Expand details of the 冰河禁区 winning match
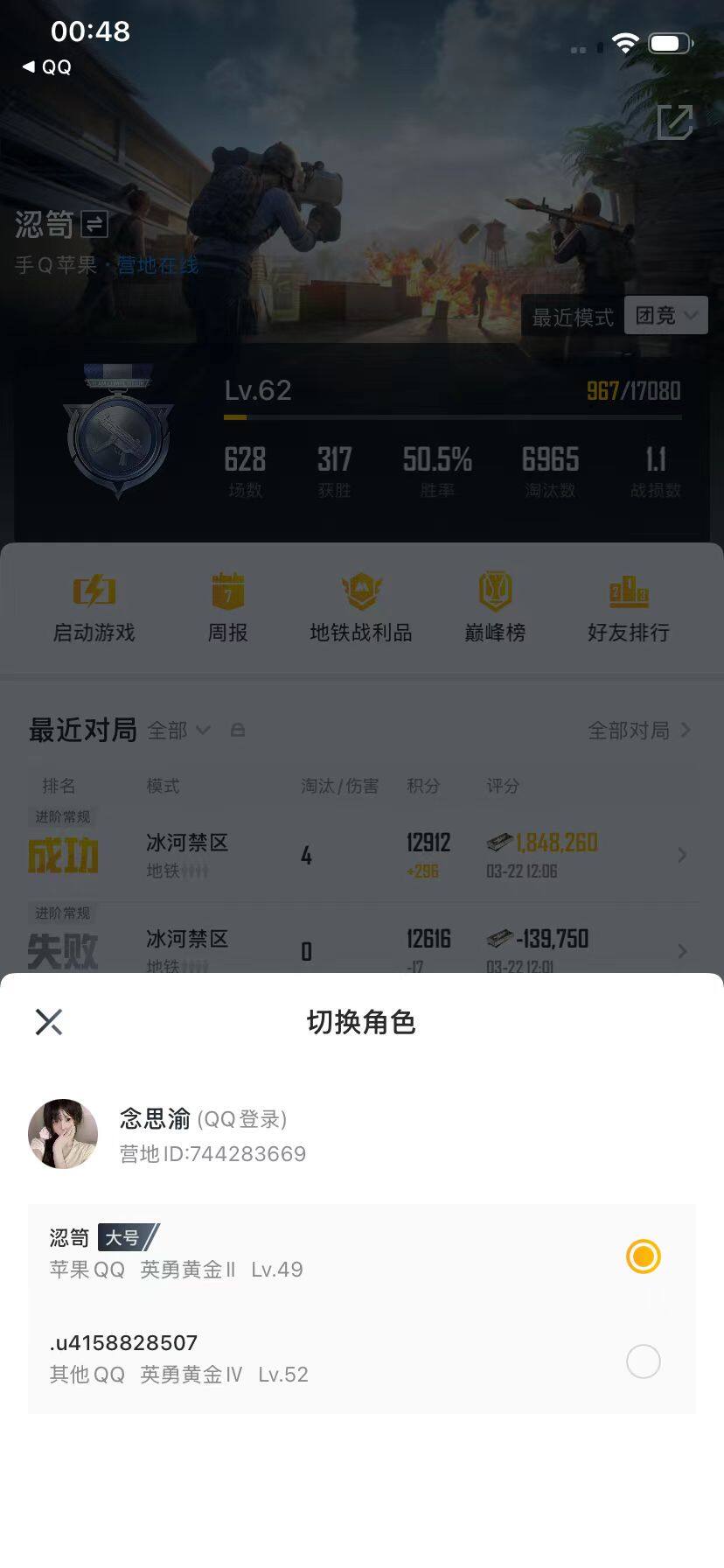 [x=682, y=856]
